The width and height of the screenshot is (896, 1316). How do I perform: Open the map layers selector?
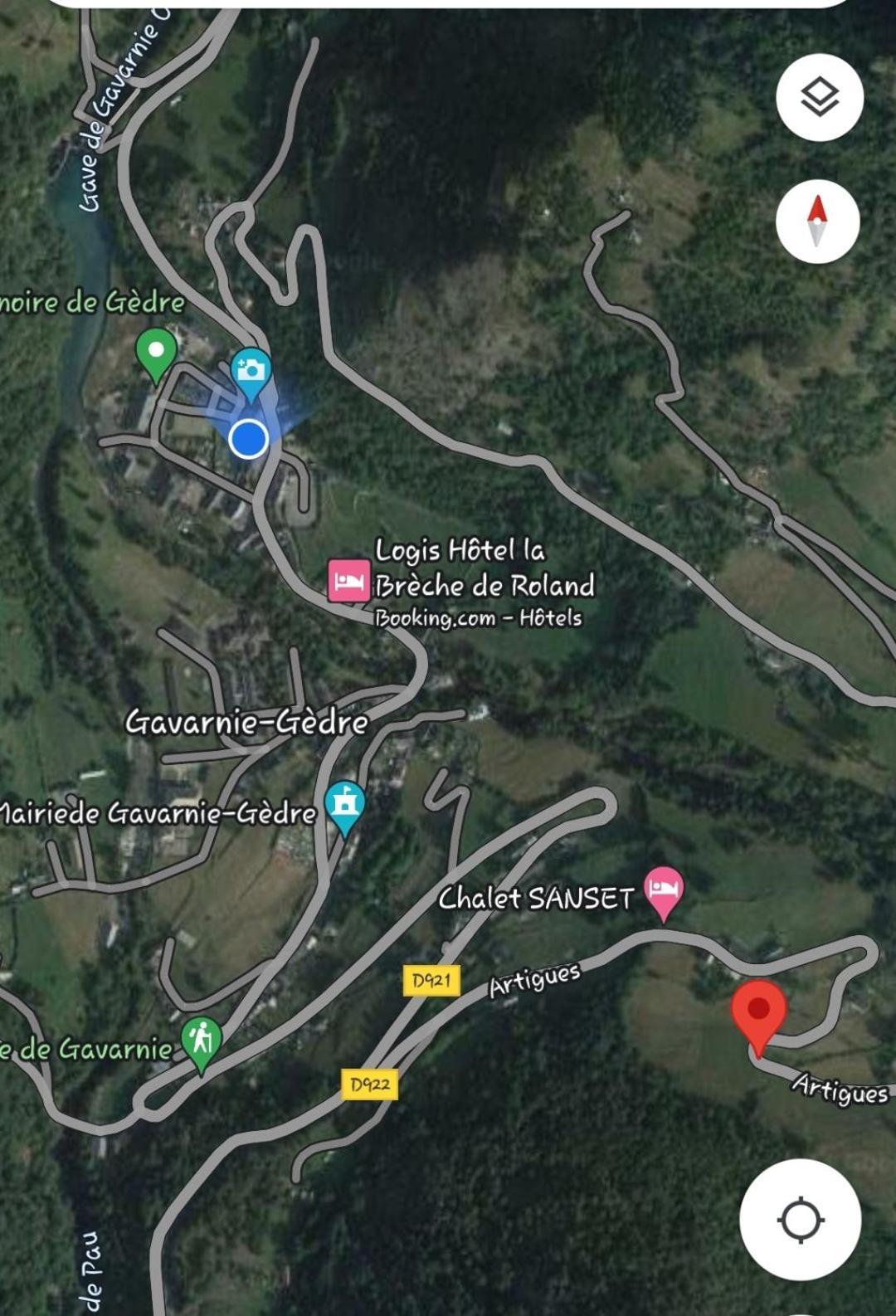[820, 97]
